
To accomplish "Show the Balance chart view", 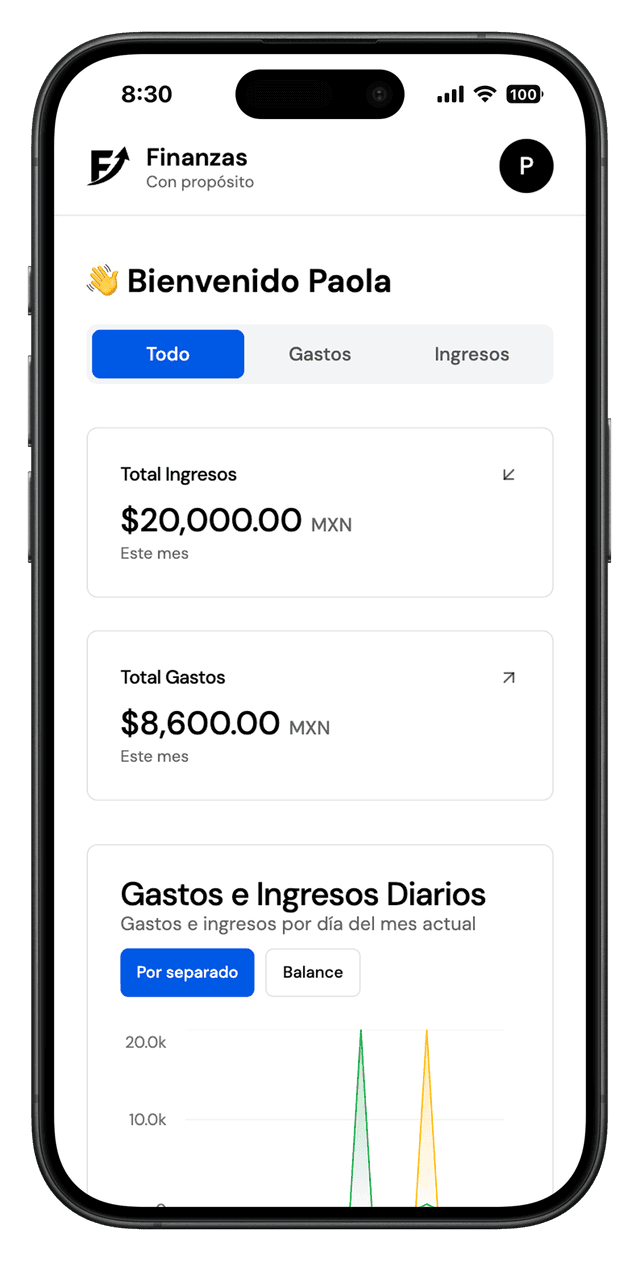I will tap(312, 972).
